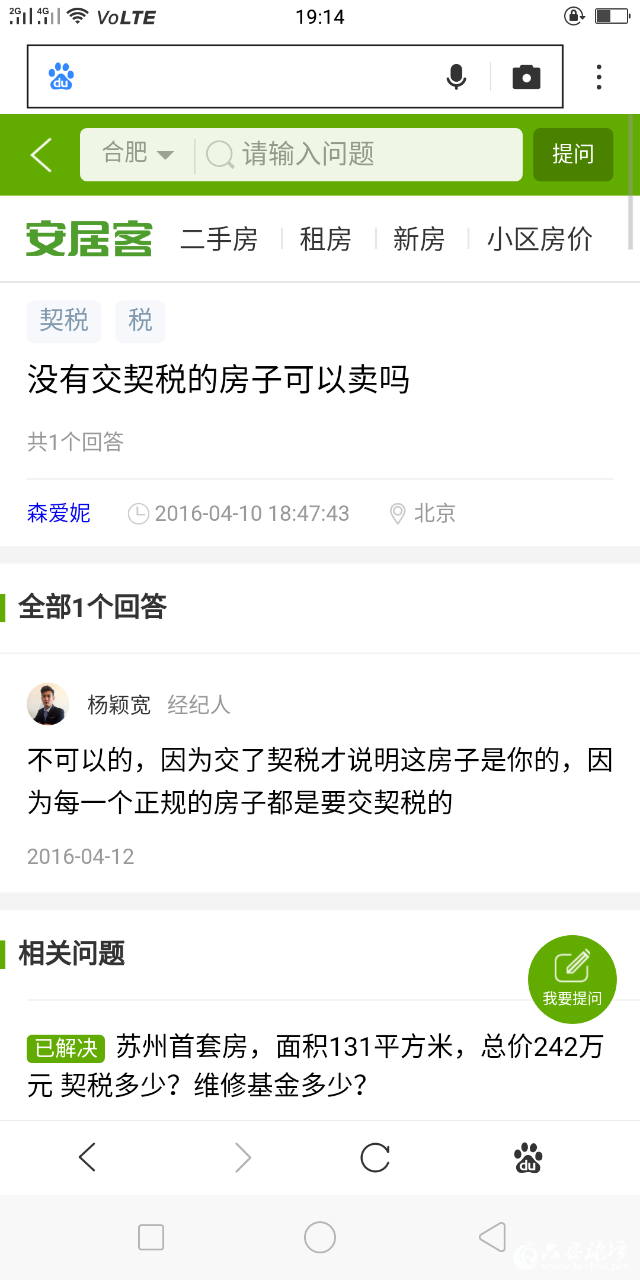Select the 契税 tag chip
The width and height of the screenshot is (640, 1280).
coord(64,321)
